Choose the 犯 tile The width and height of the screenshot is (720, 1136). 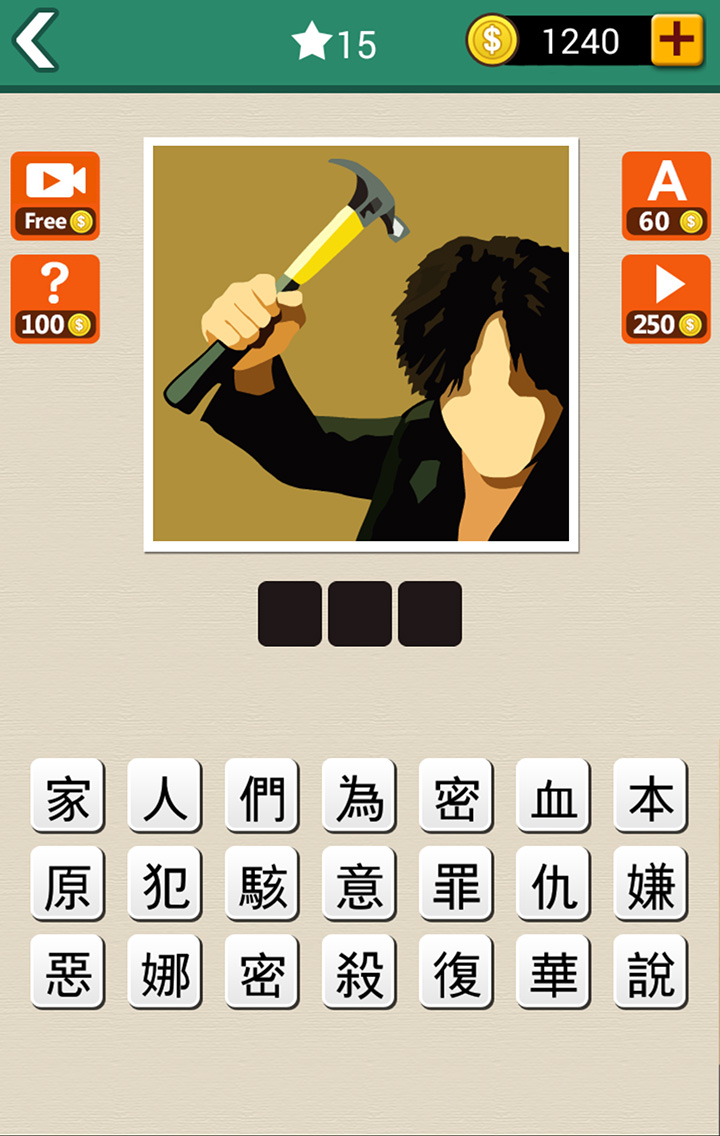click(x=165, y=884)
